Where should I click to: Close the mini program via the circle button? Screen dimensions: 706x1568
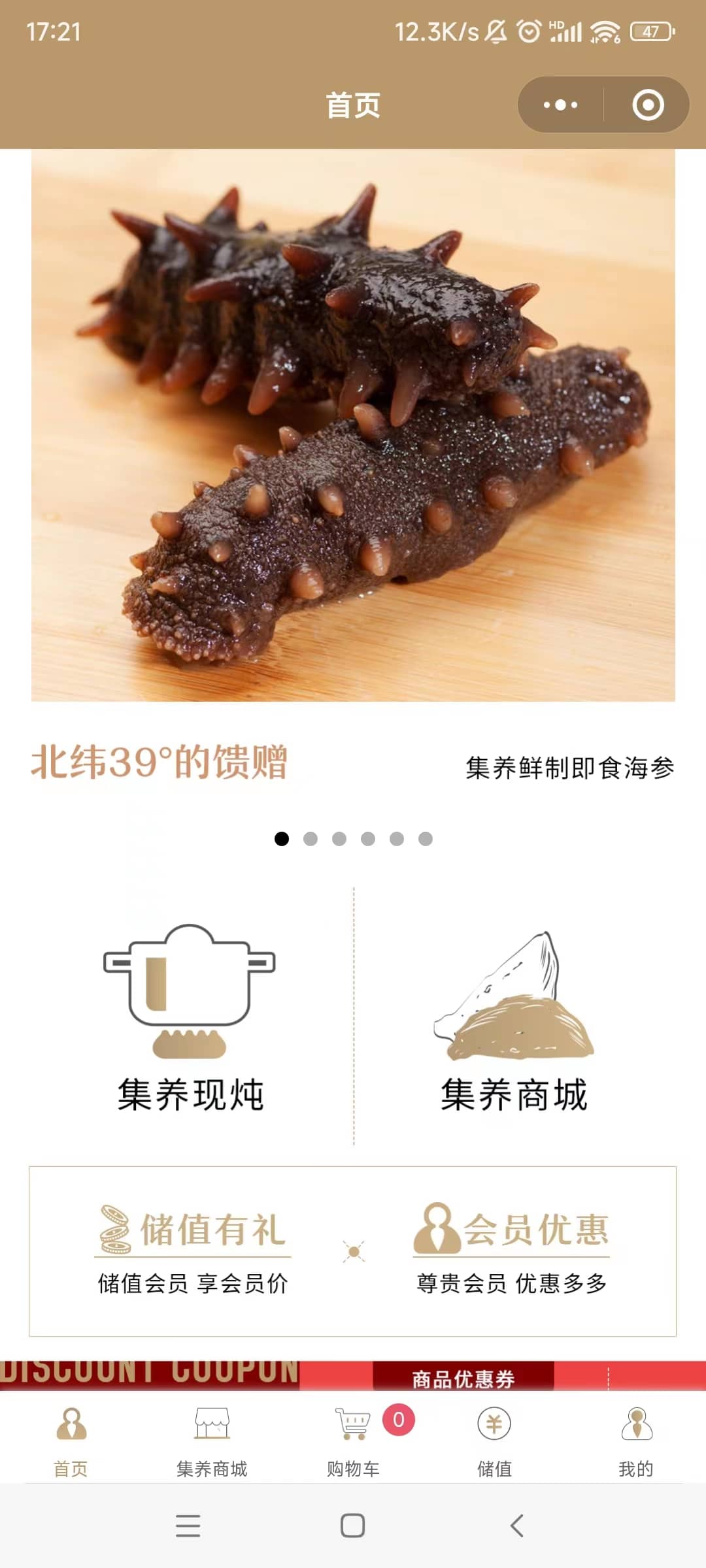click(648, 105)
